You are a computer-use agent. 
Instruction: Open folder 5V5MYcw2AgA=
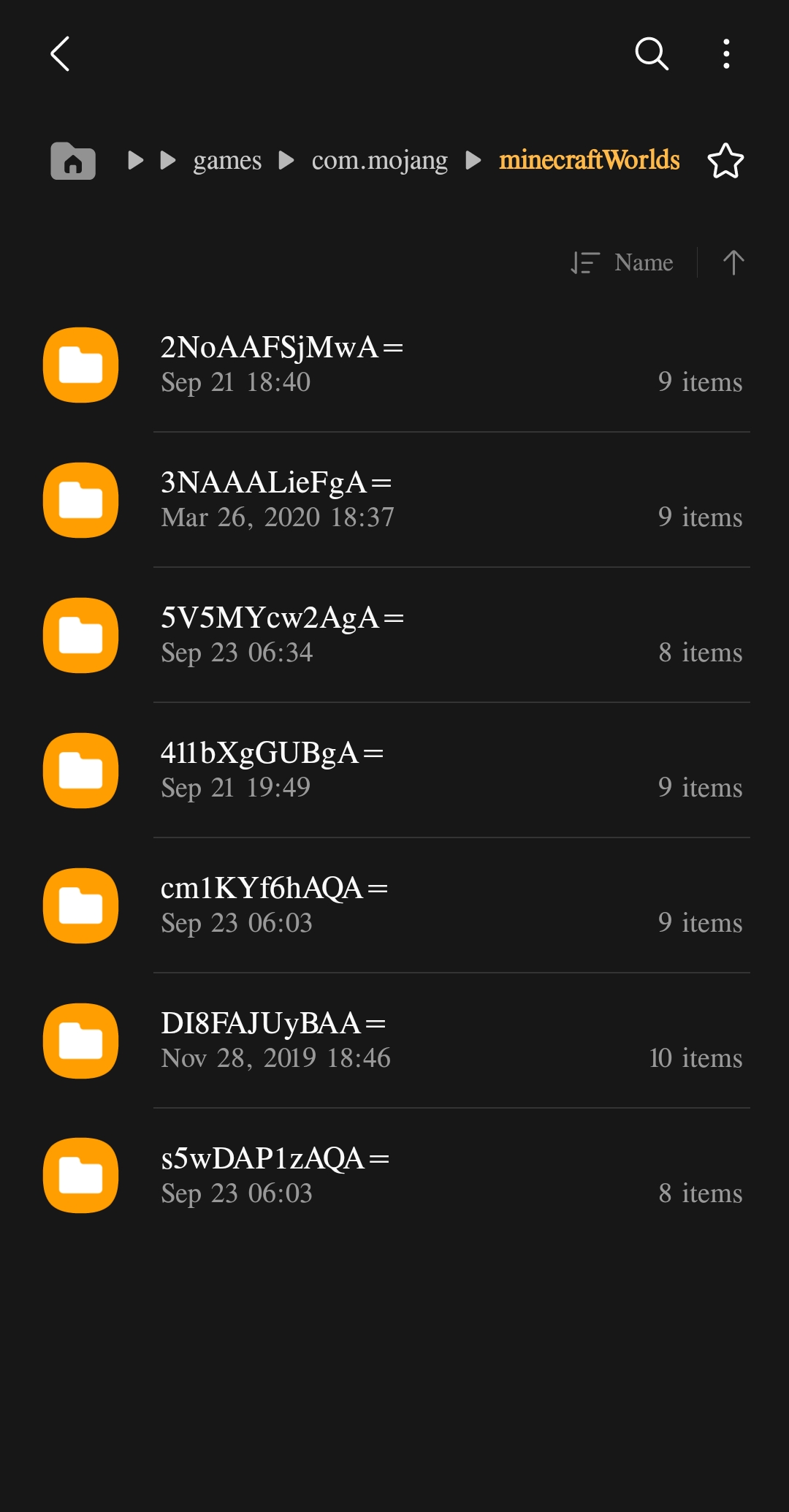pos(394,635)
